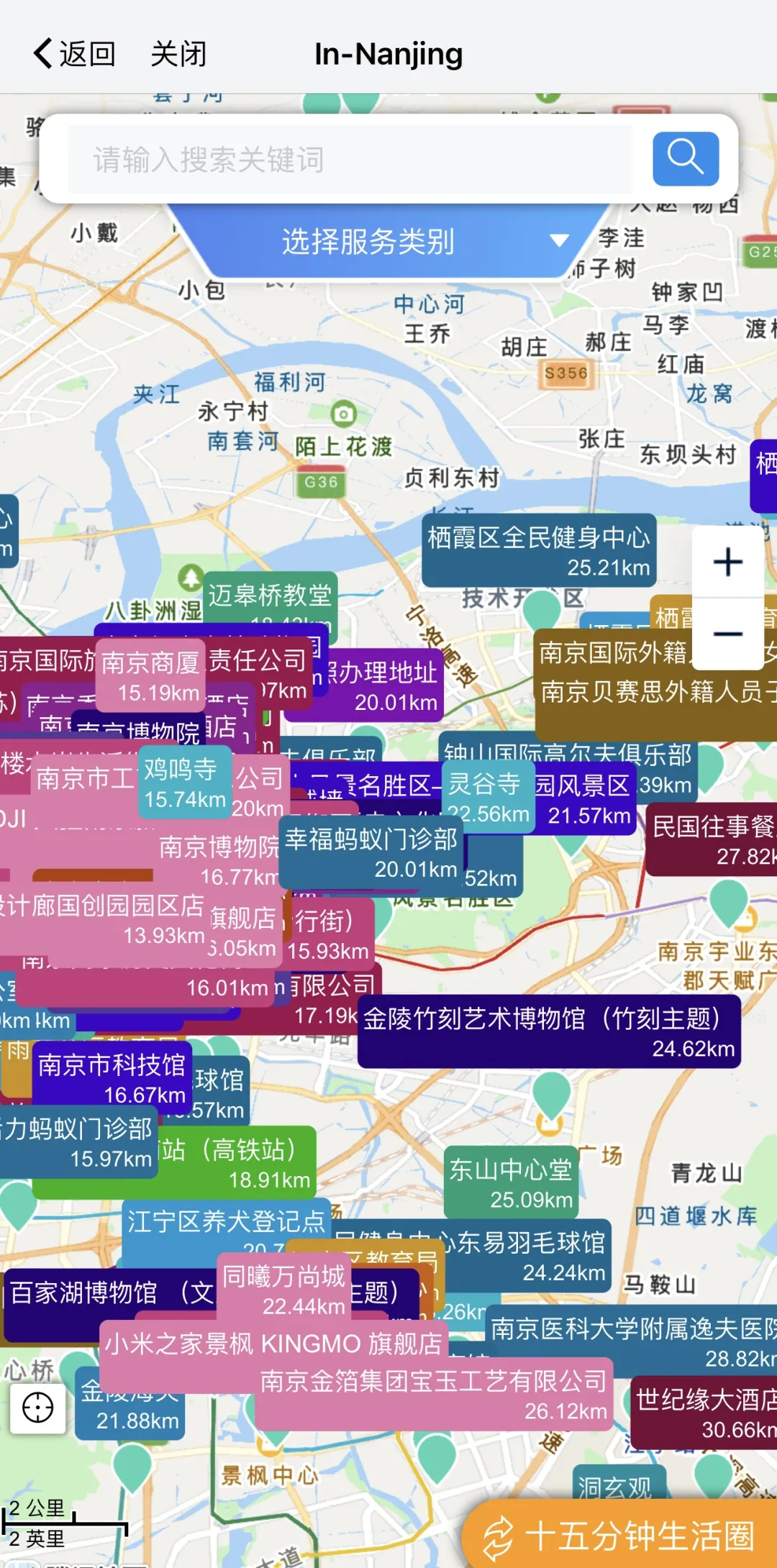Image resolution: width=777 pixels, height=1568 pixels.
Task: Recenter map to my location
Action: pyautogui.click(x=38, y=1408)
